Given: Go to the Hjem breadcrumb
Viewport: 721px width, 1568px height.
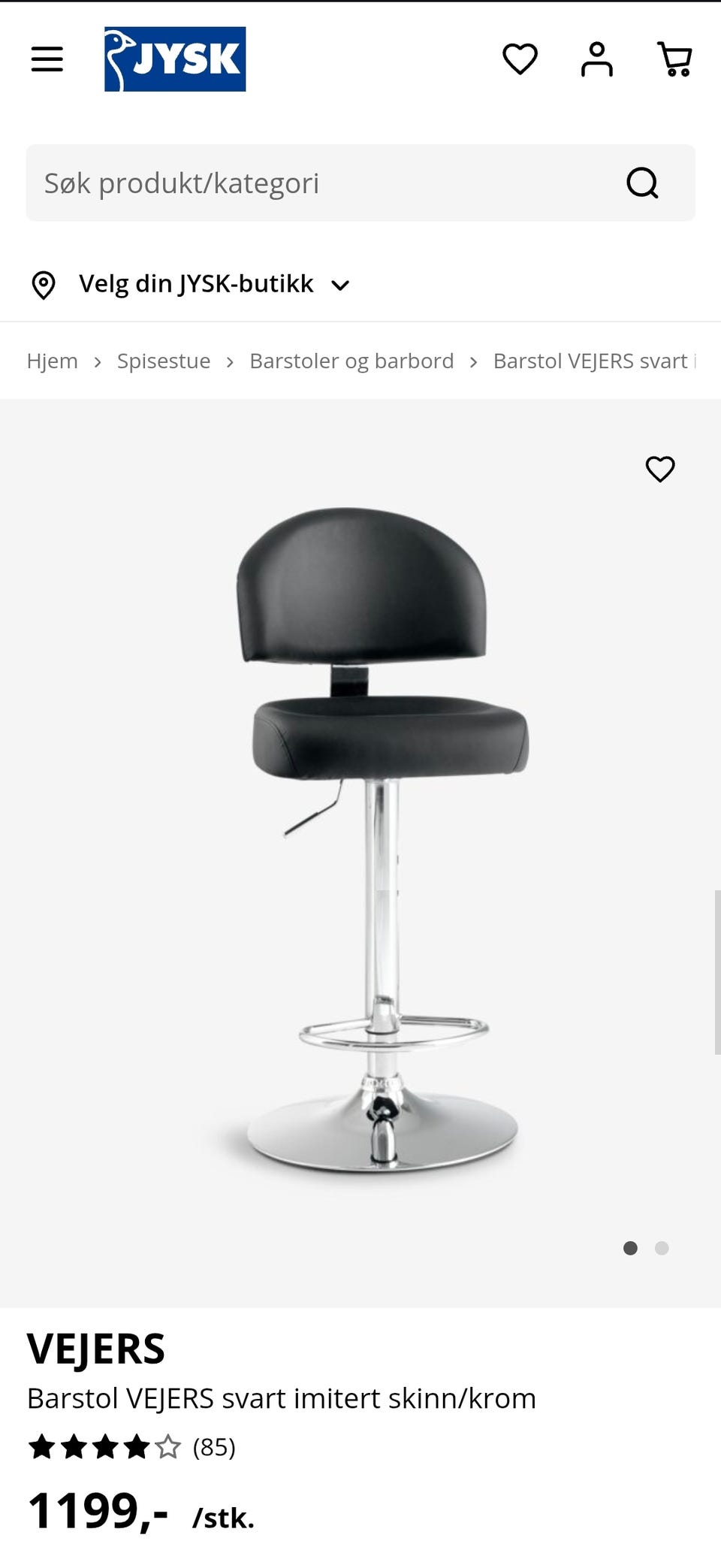Looking at the screenshot, I should [x=53, y=361].
